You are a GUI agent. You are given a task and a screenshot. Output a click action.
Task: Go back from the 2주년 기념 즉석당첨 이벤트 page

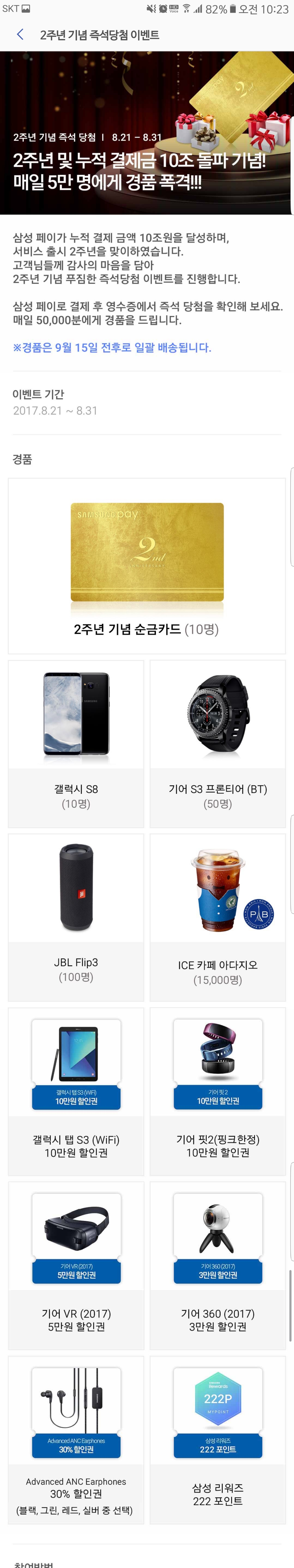pyautogui.click(x=20, y=35)
